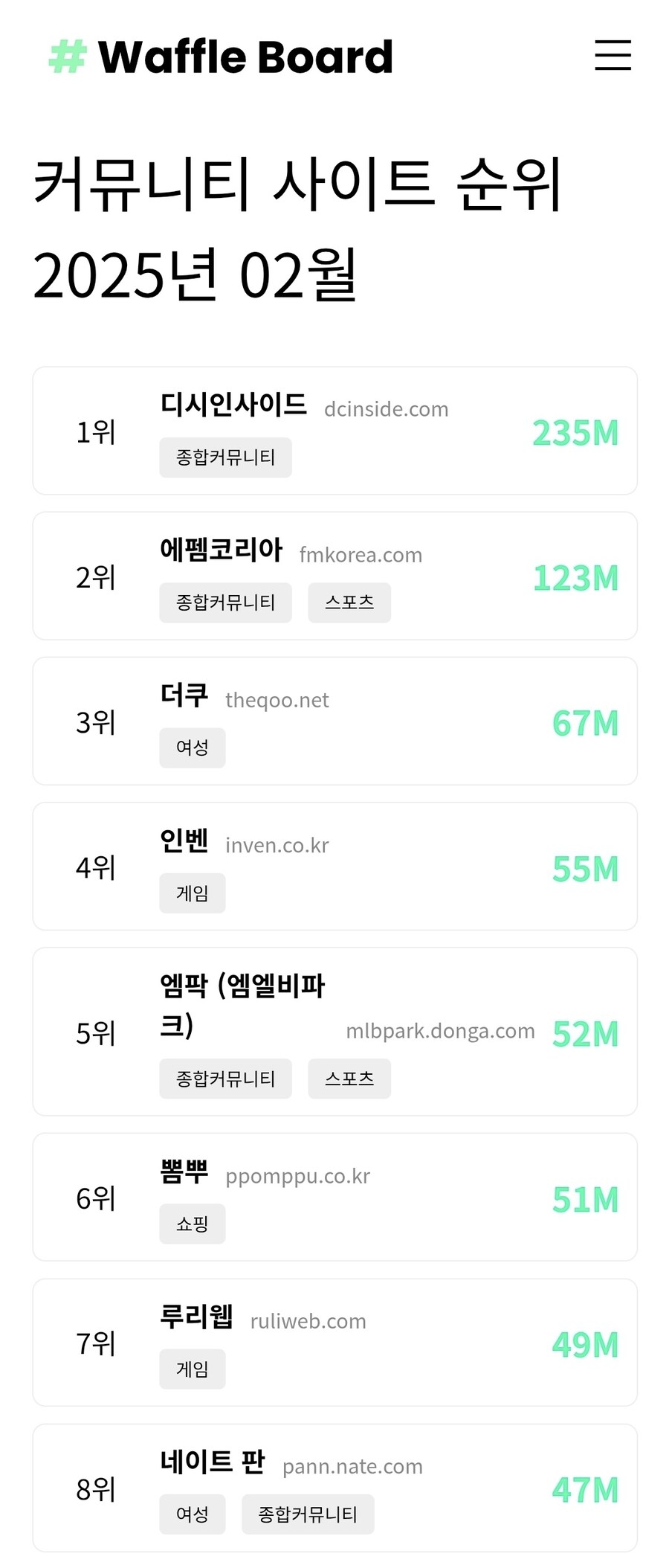Select the 여성 tag under 더쿠
669x1568 pixels.
(x=193, y=748)
